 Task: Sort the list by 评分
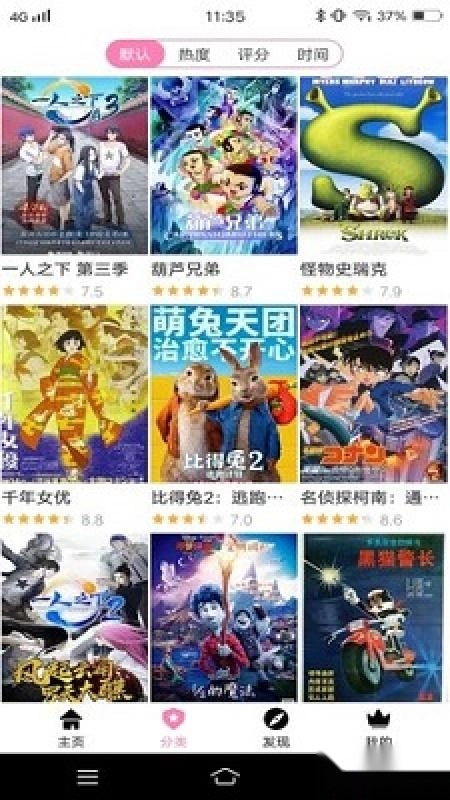tap(253, 54)
